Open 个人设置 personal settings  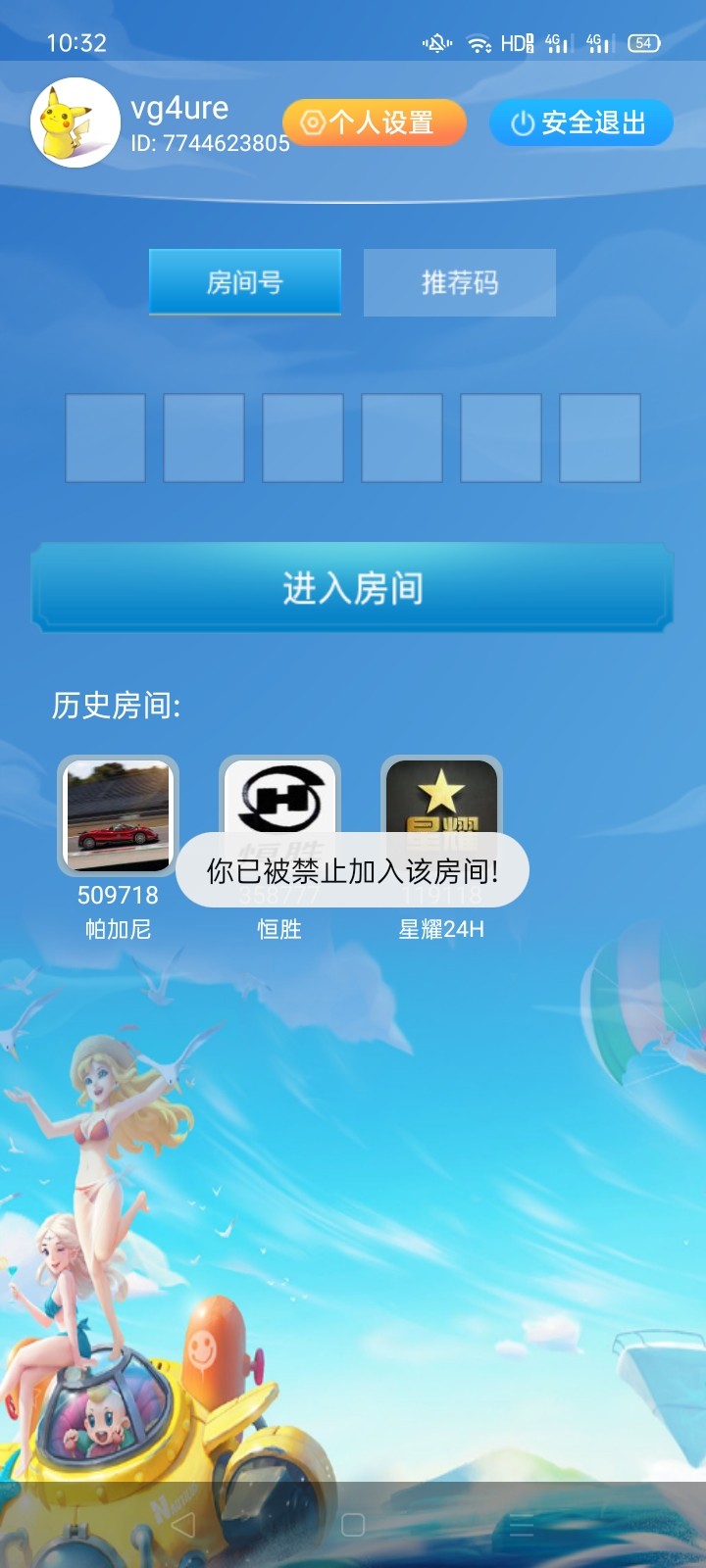point(374,122)
